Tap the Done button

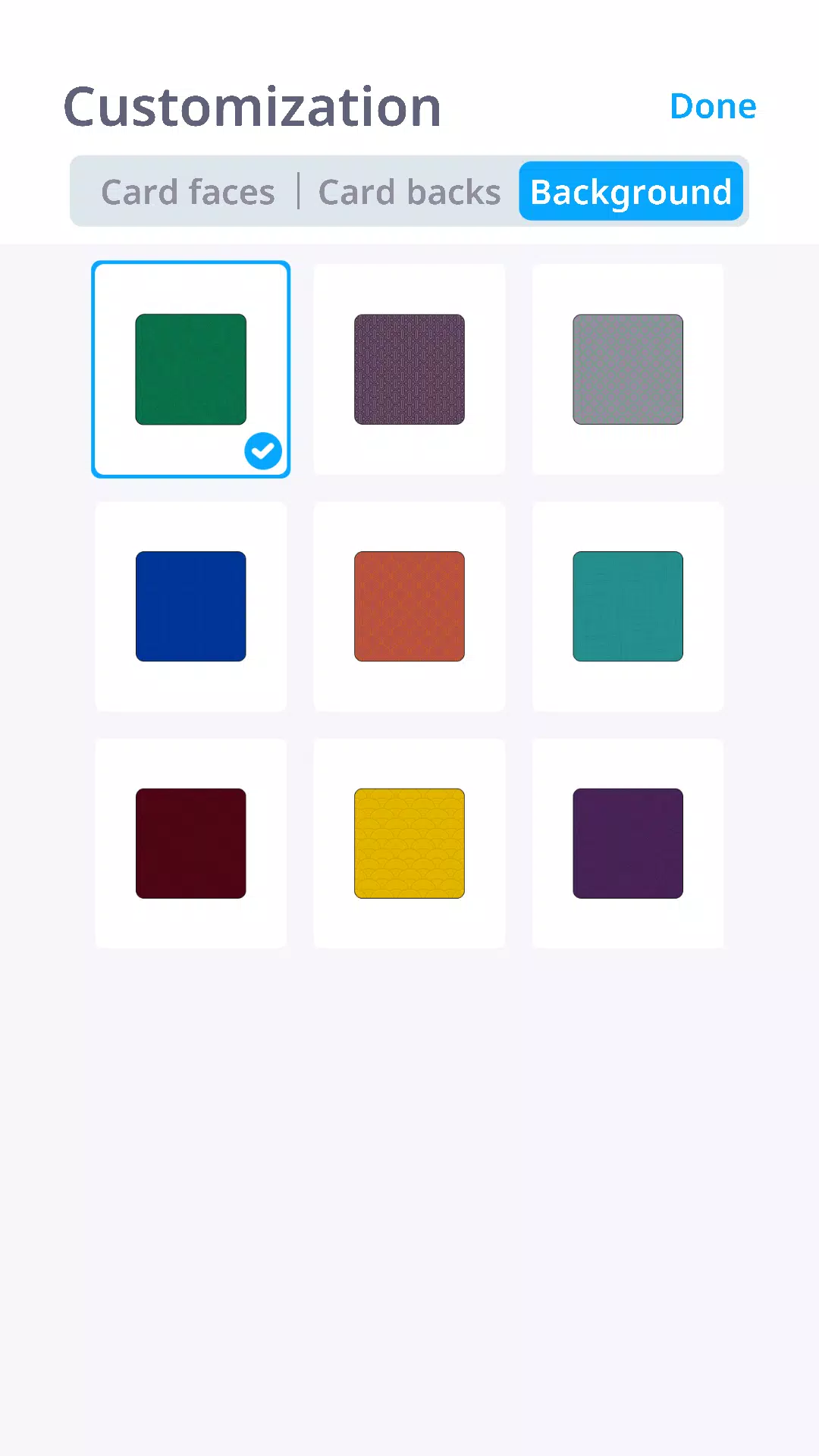pyautogui.click(x=712, y=106)
